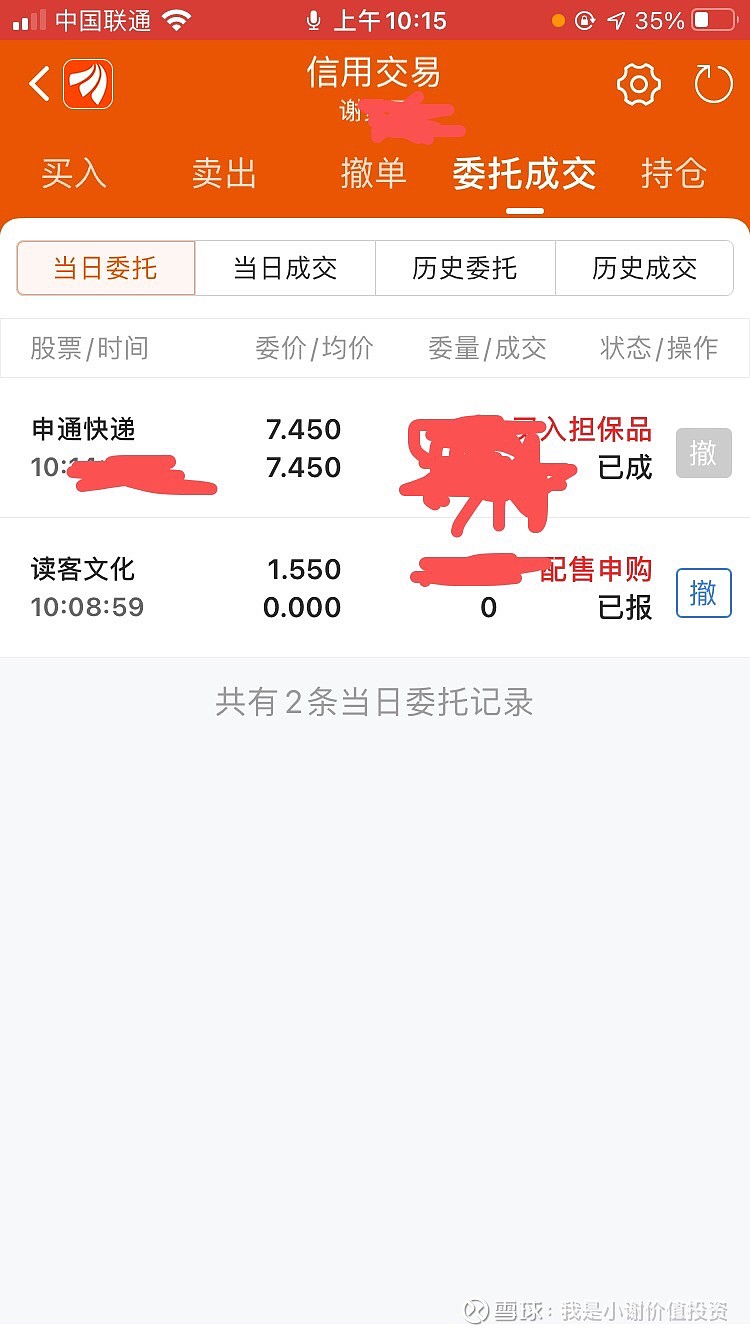This screenshot has width=750, height=1334.
Task: Select the 当日成交 sub-tab
Action: [285, 267]
